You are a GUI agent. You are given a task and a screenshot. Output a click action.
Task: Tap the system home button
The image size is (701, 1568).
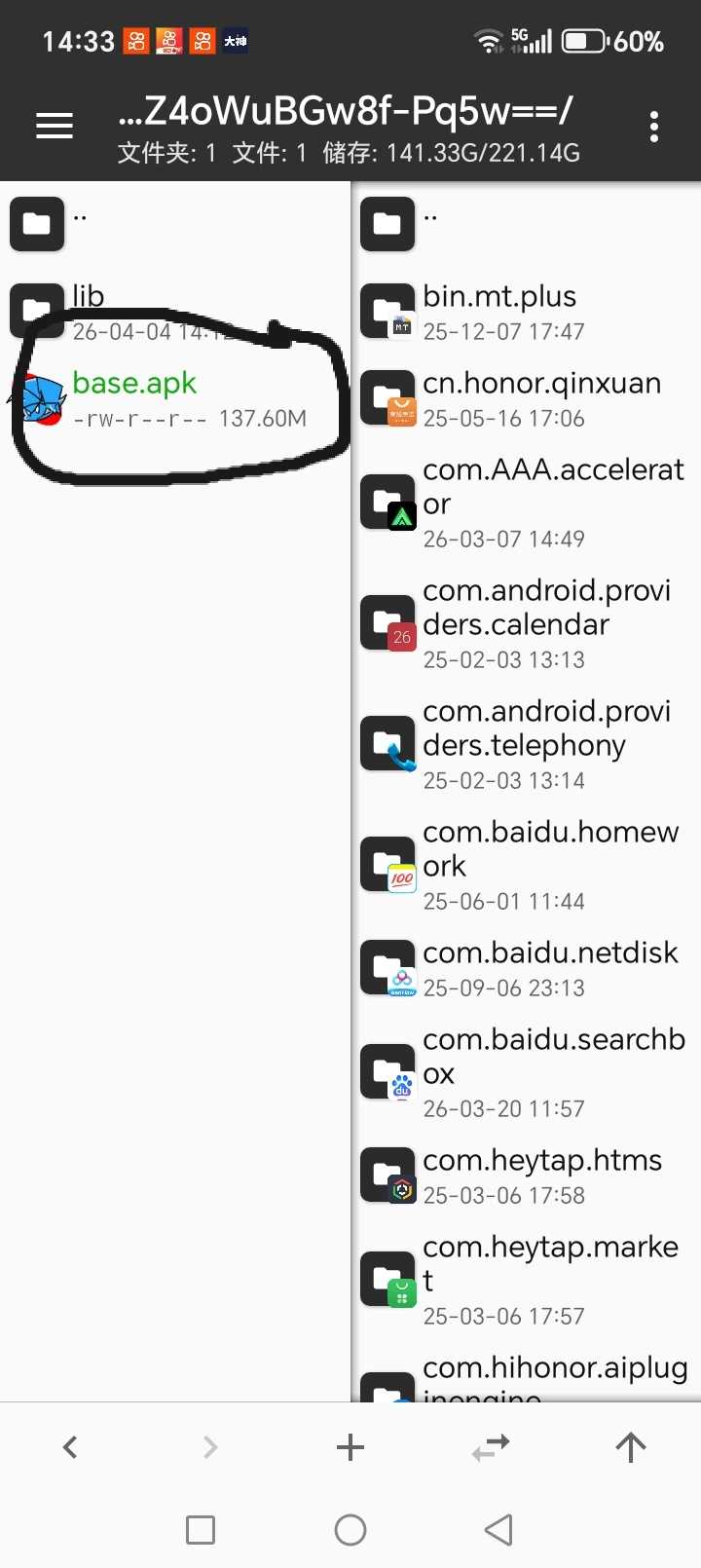click(x=350, y=1529)
